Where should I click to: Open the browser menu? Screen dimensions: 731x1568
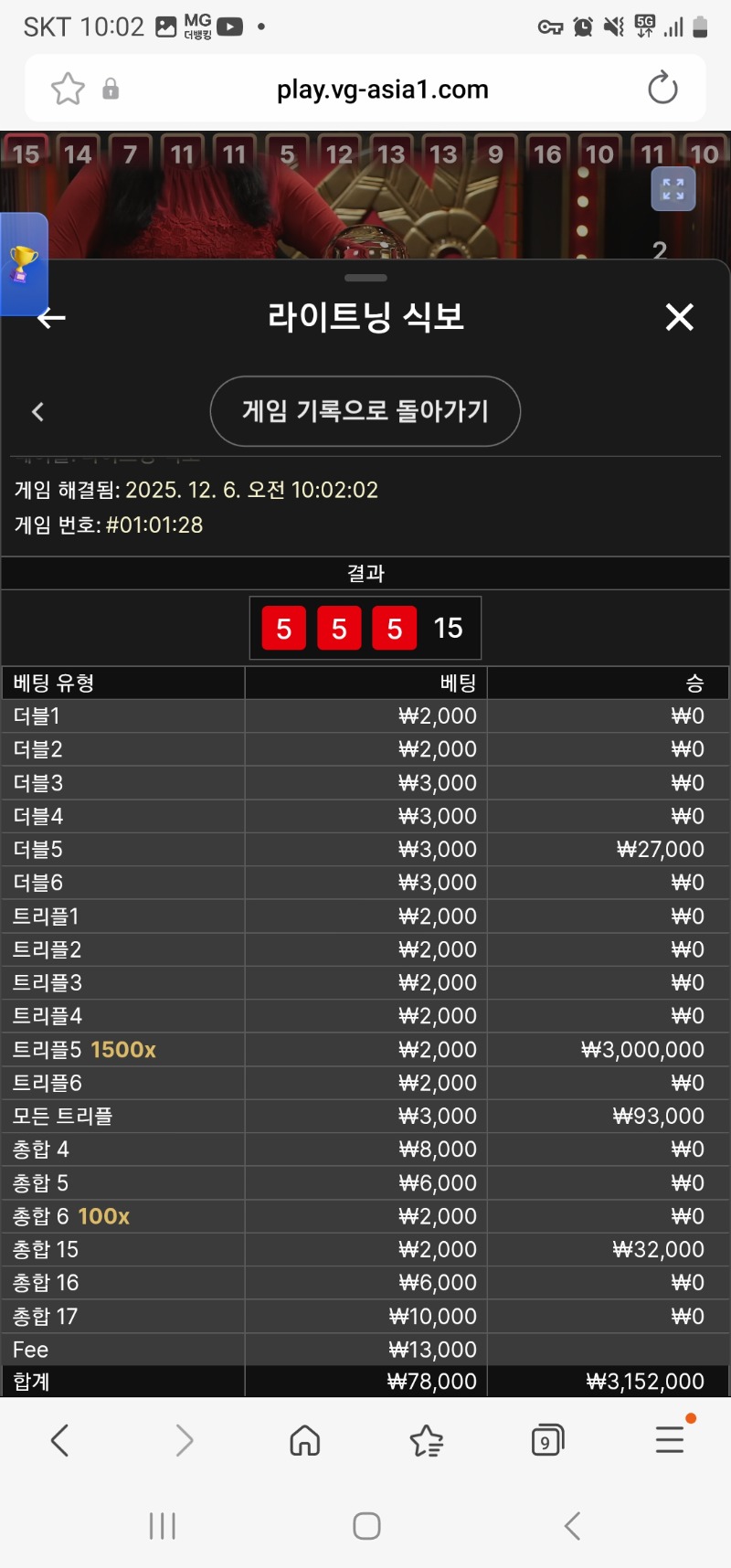pyautogui.click(x=670, y=1440)
